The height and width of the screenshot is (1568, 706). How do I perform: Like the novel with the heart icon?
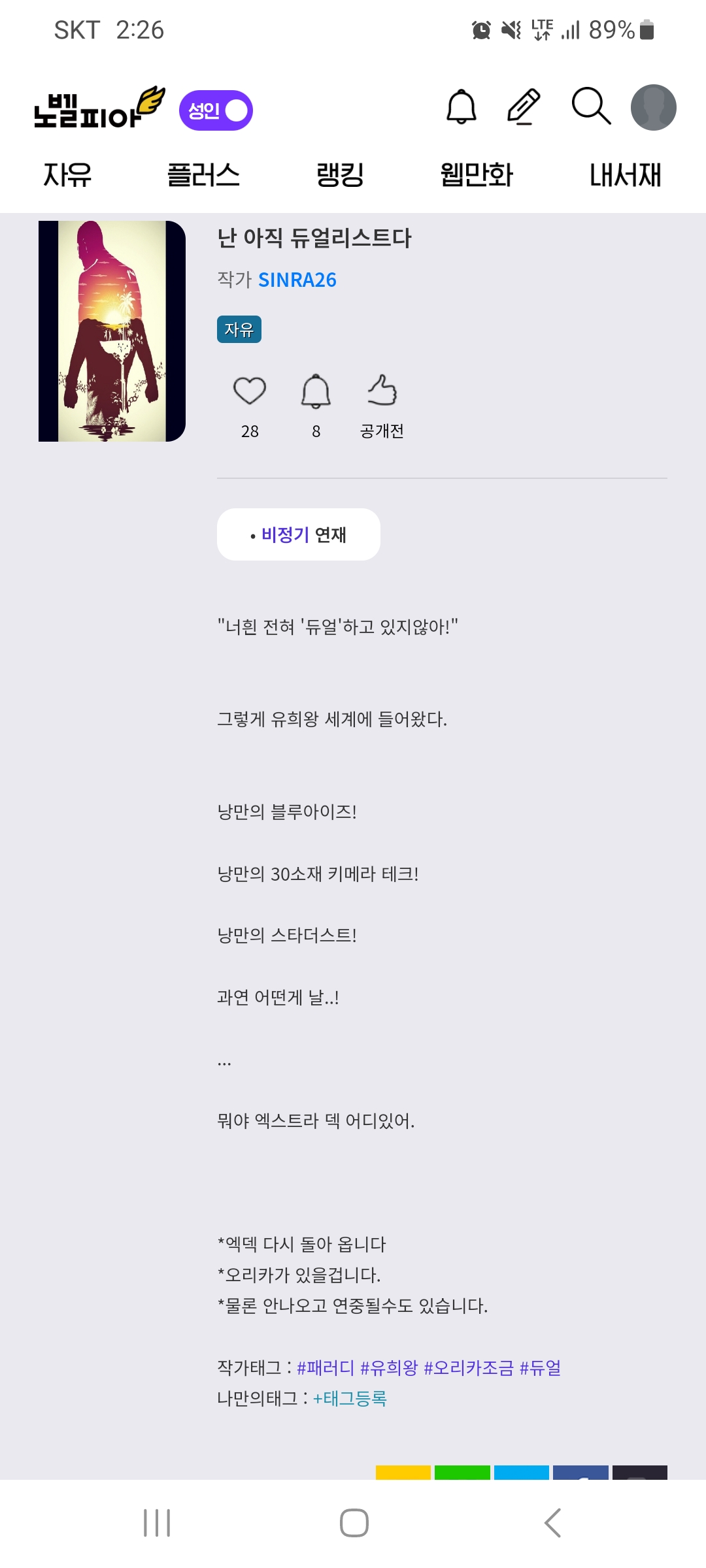click(250, 391)
